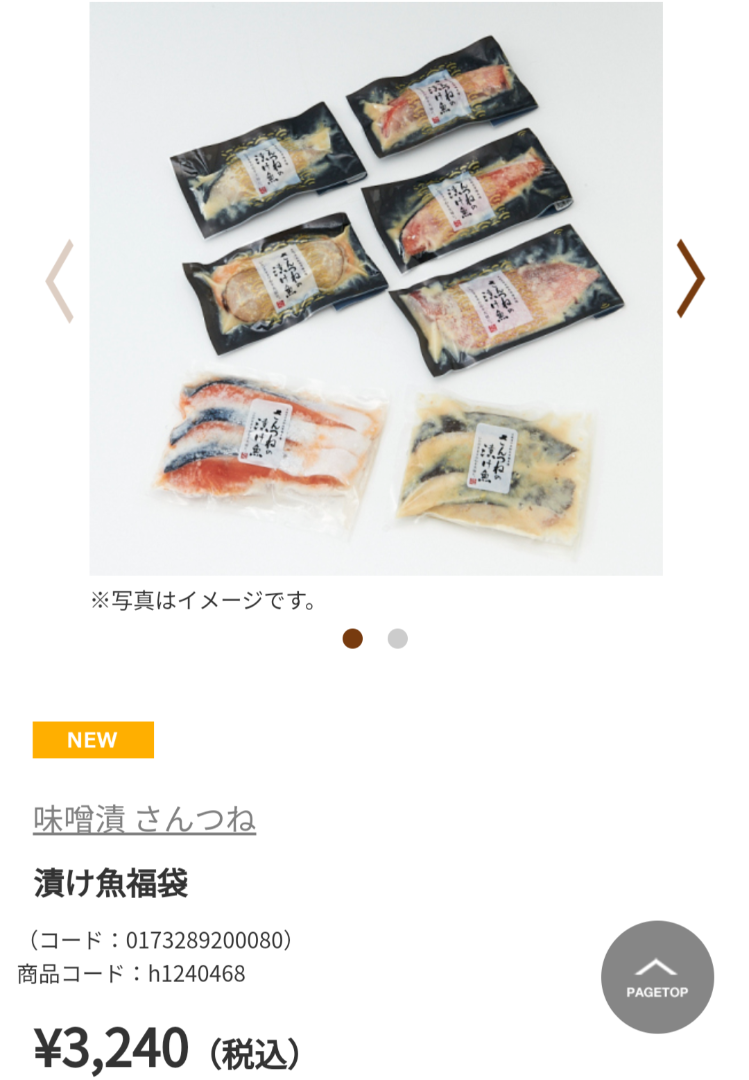Open the 味噌漬 さんつね brand link
749x1080 pixels.
tap(144, 820)
